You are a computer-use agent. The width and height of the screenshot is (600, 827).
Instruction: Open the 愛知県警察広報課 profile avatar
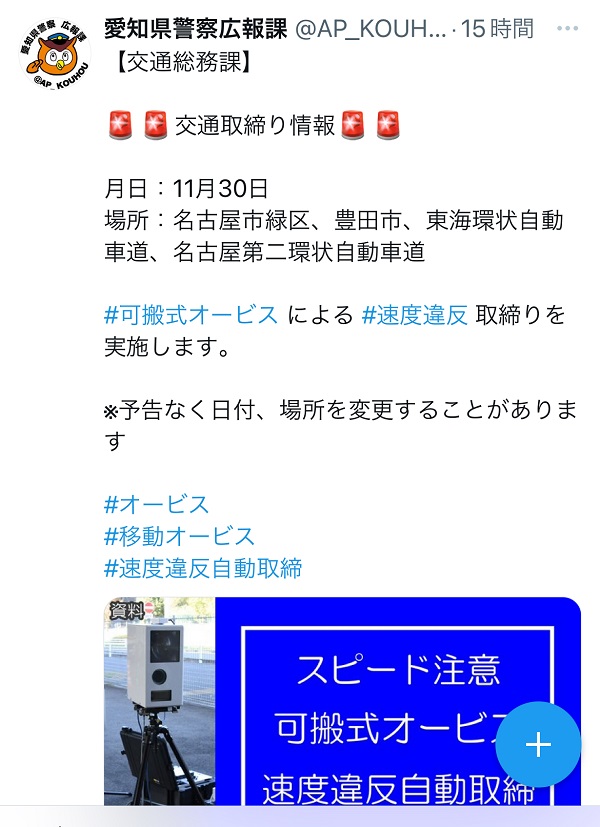coord(54,54)
